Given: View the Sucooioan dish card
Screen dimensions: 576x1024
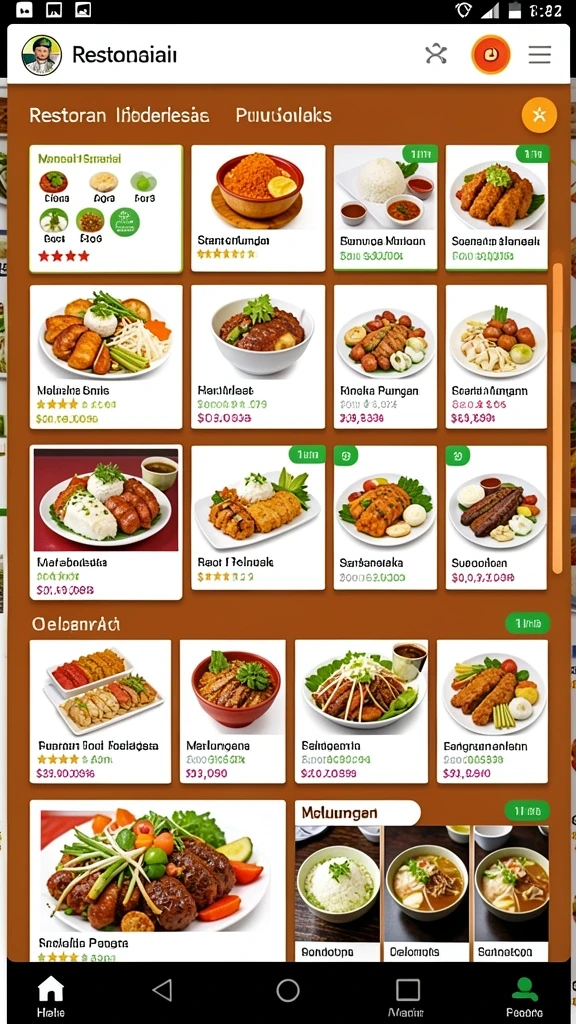Looking at the screenshot, I should [x=496, y=518].
